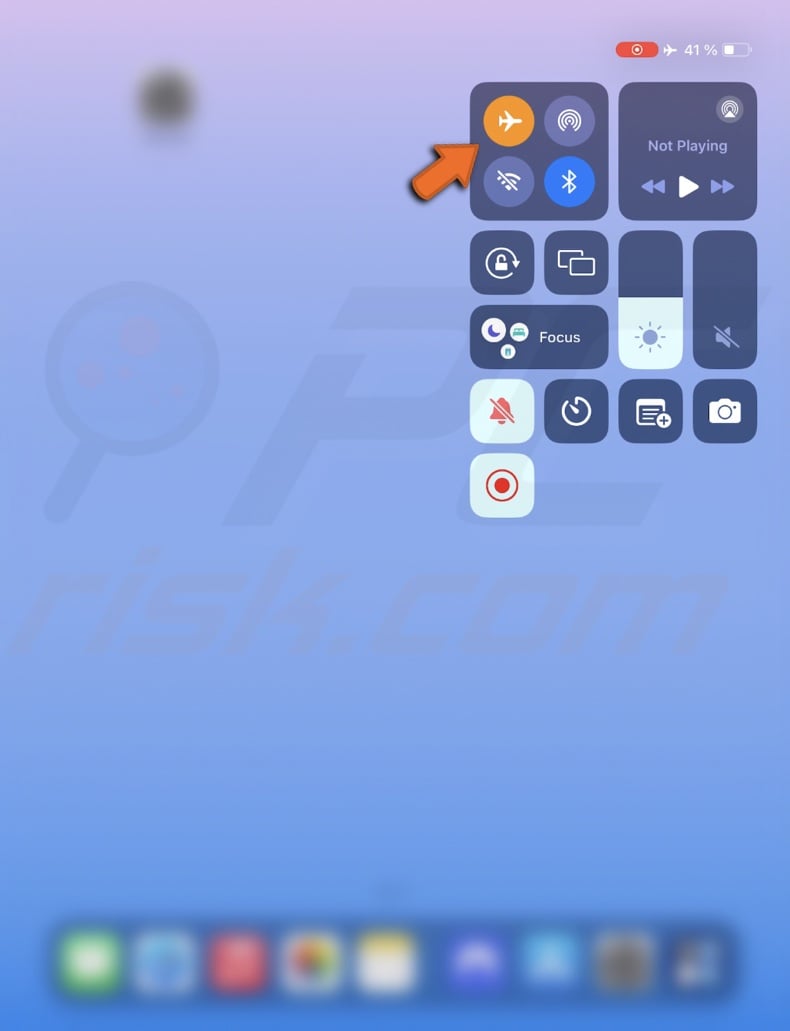The image size is (790, 1031).
Task: Toggle orientation lock
Action: (502, 263)
